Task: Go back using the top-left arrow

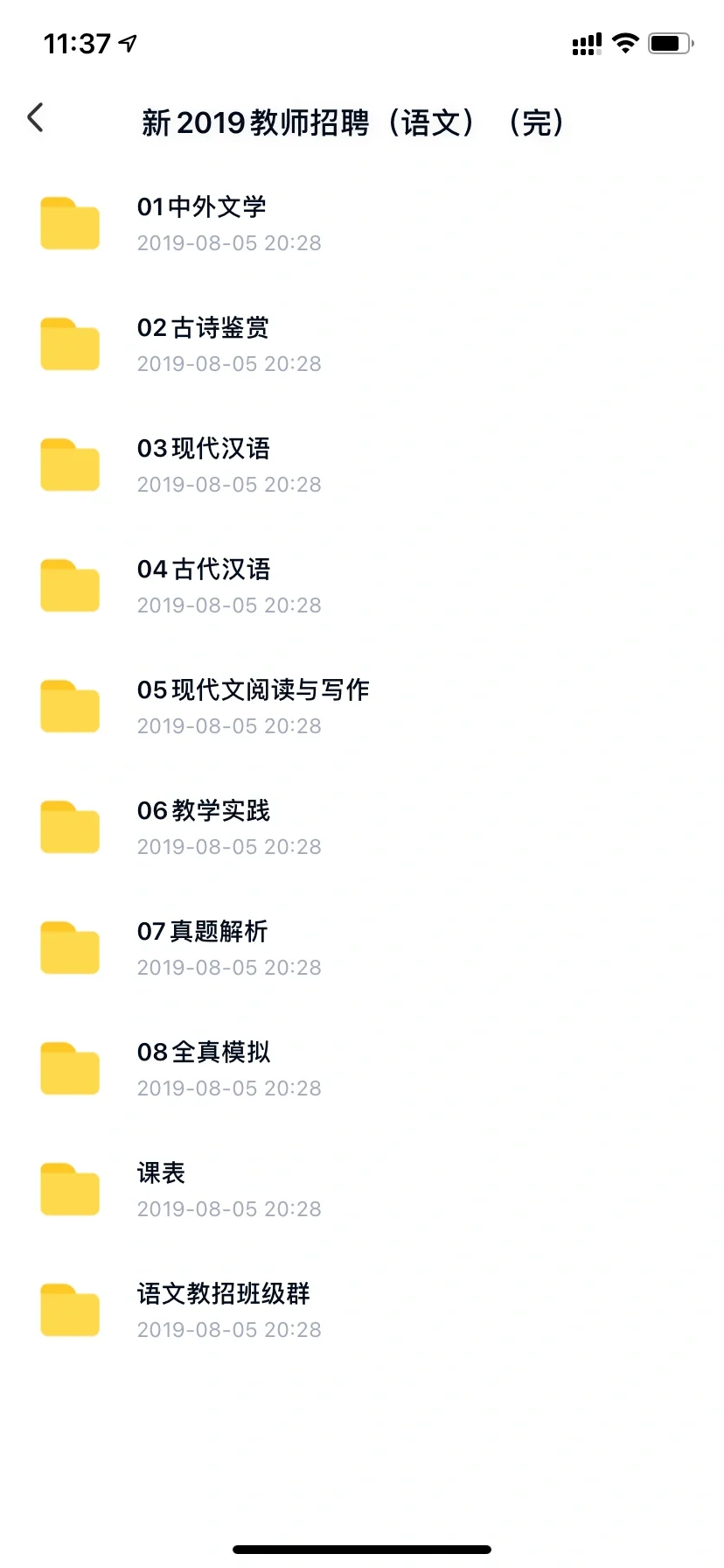Action: pos(35,117)
